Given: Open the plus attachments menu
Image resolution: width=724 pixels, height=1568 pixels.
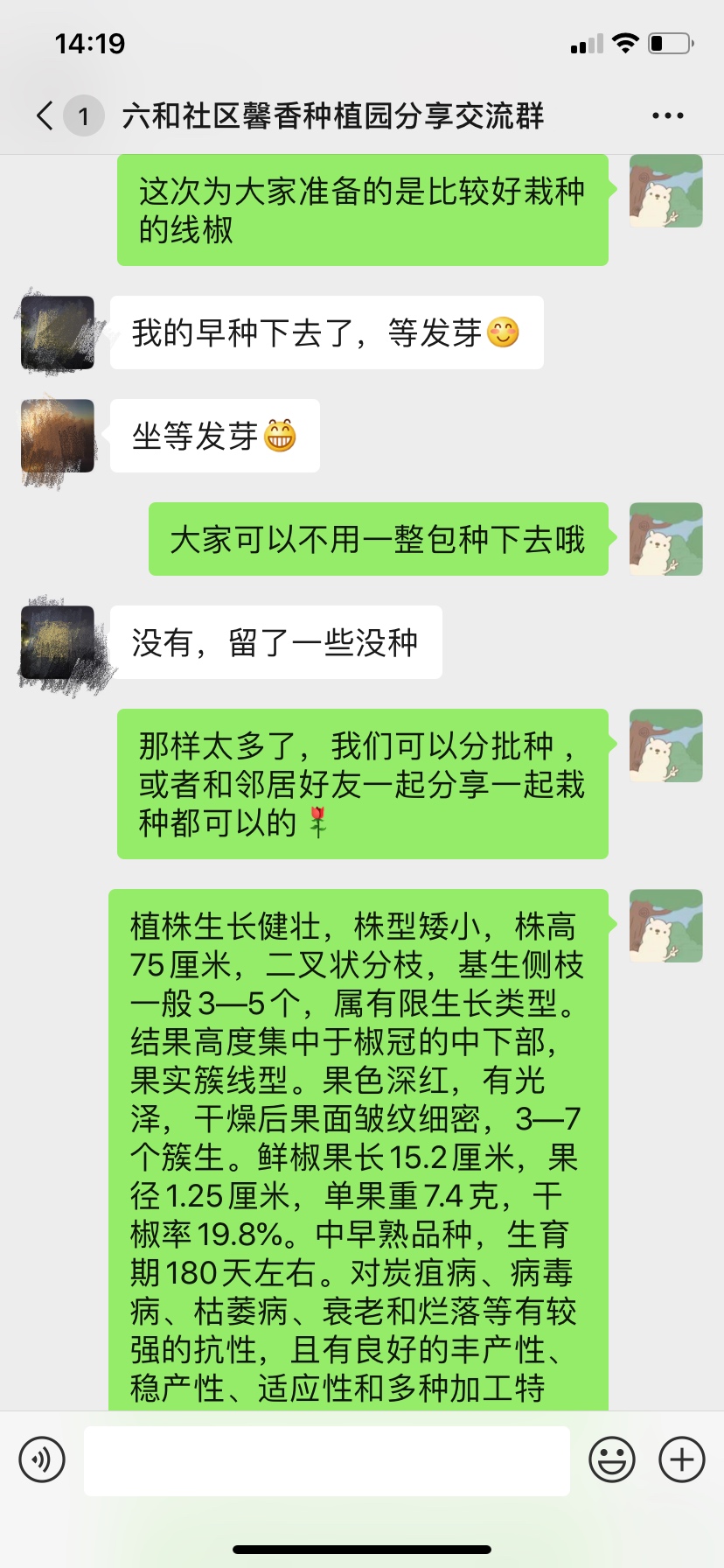Looking at the screenshot, I should [x=682, y=1459].
